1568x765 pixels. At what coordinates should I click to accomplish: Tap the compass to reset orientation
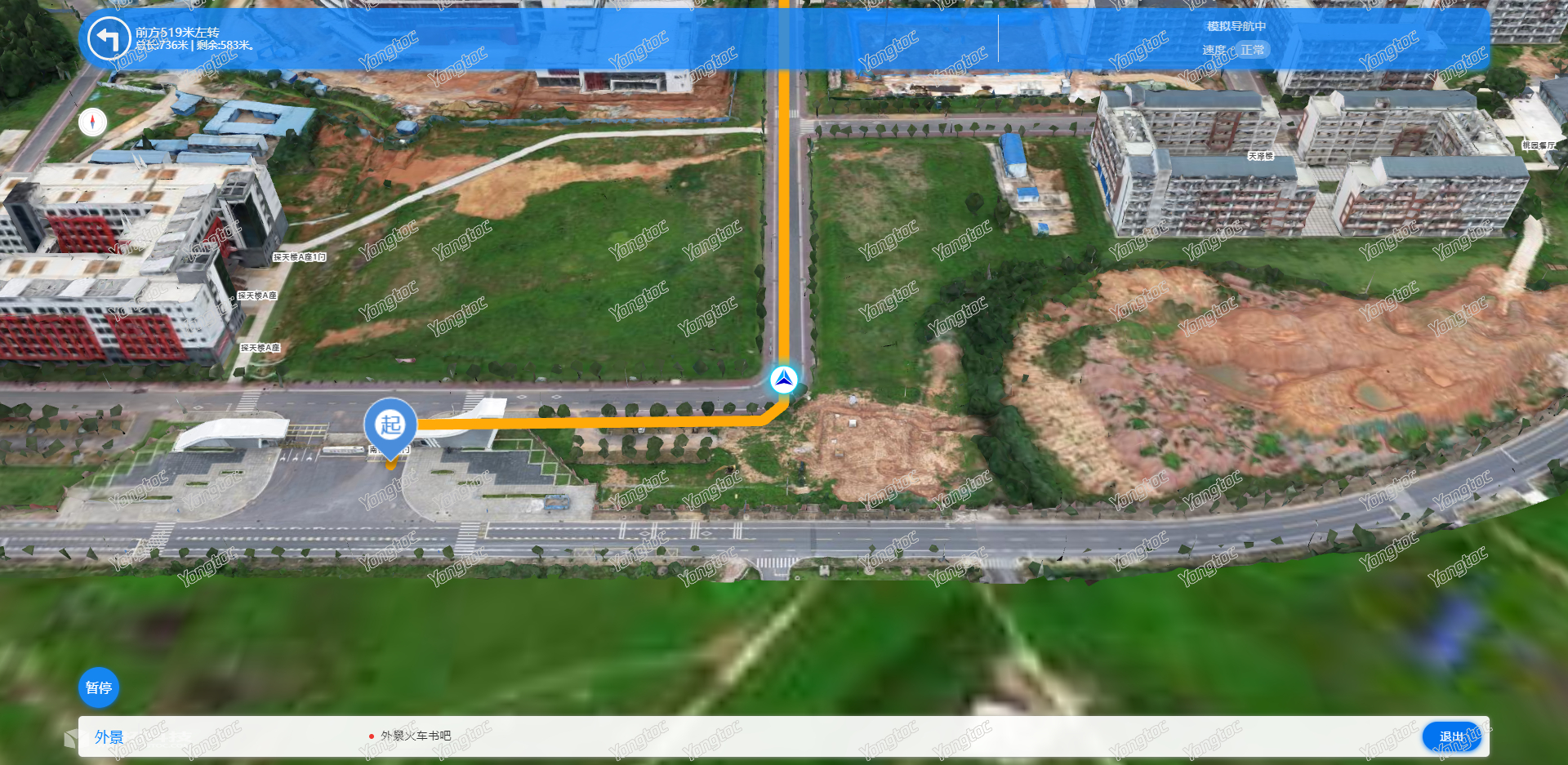(x=92, y=122)
